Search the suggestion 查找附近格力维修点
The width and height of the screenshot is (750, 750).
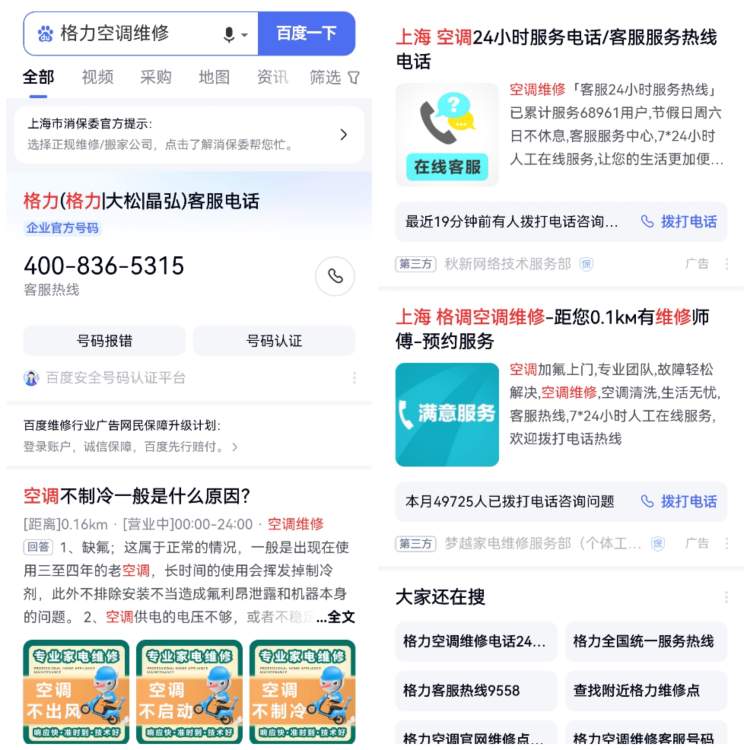click(x=644, y=690)
